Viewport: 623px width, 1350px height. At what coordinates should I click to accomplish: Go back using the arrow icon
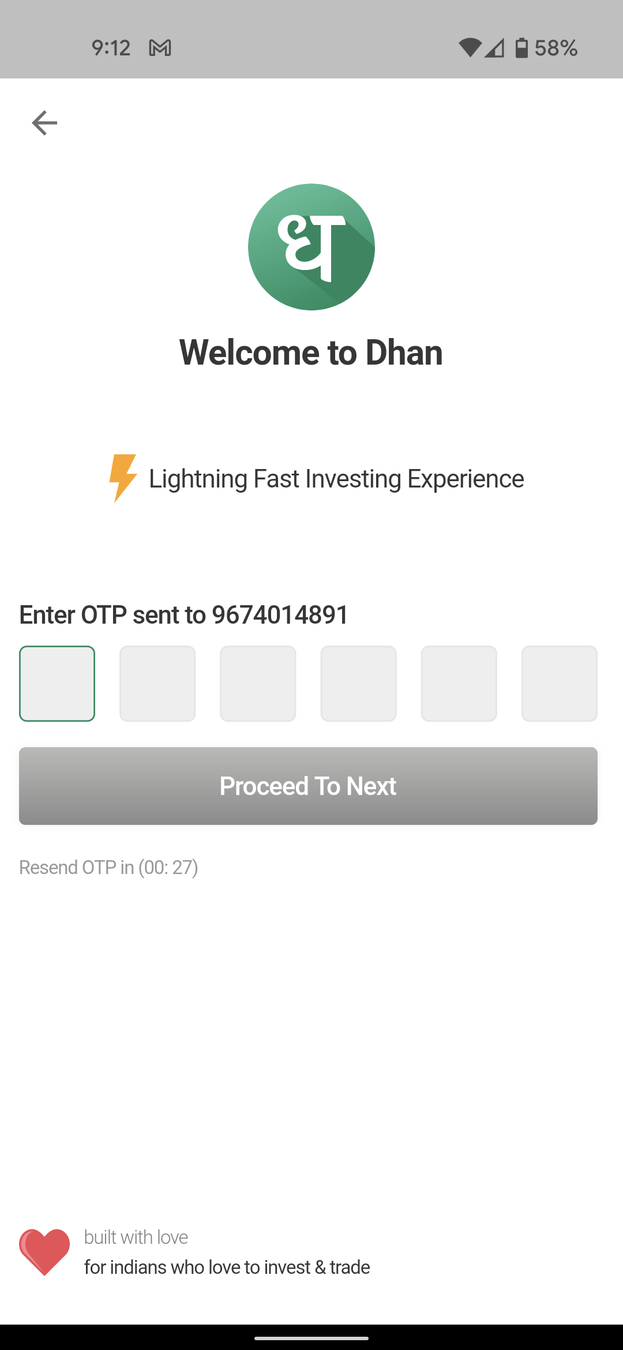pos(44,123)
